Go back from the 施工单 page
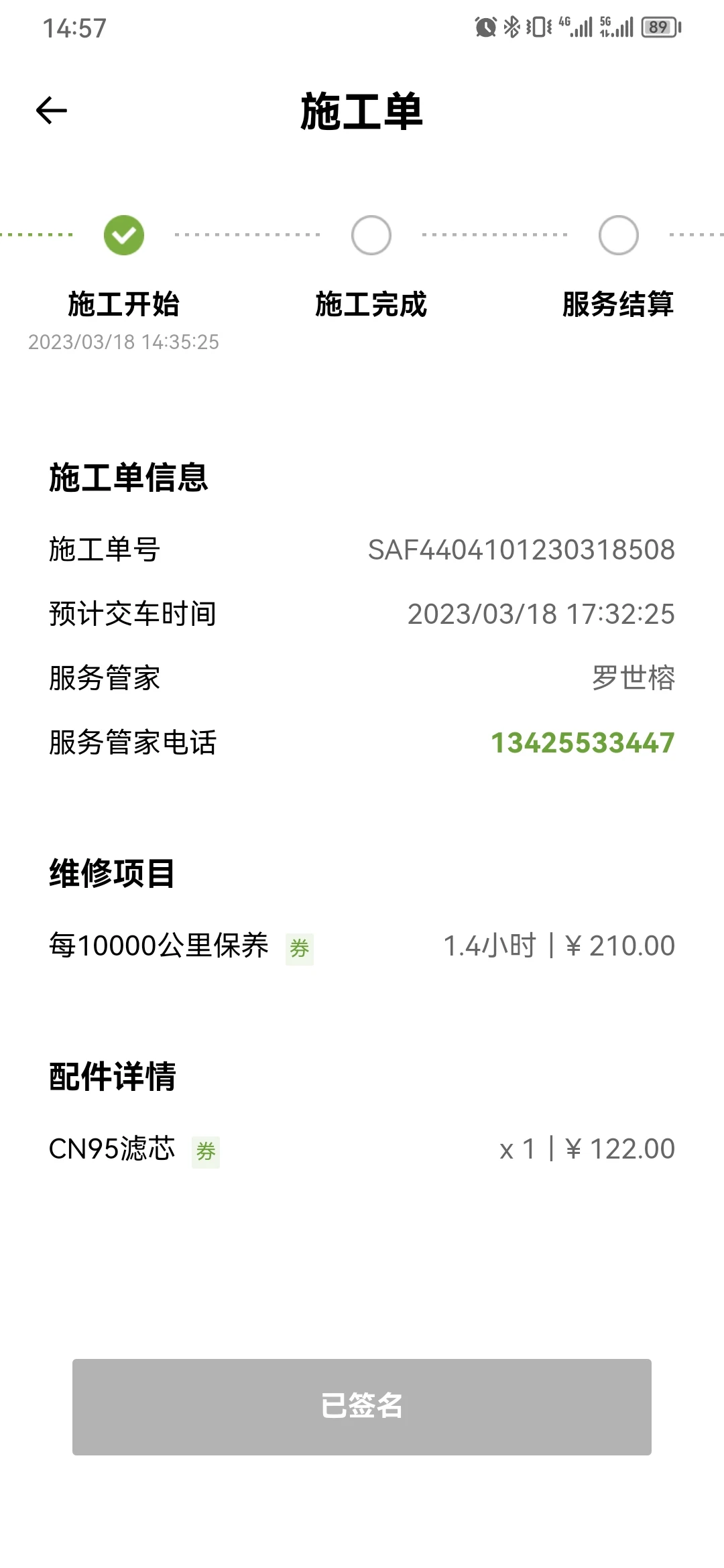 point(52,111)
